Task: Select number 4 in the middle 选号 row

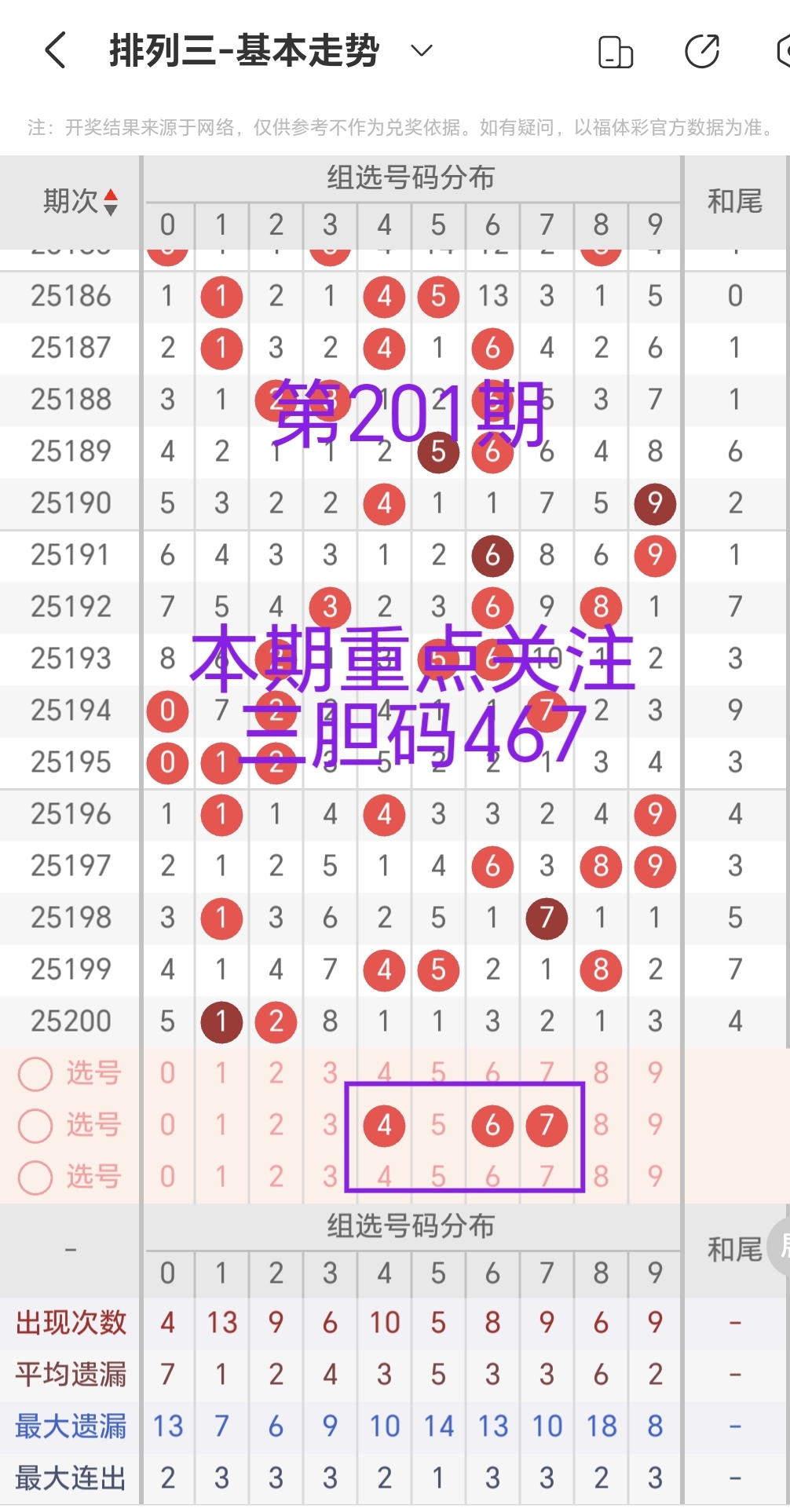Action: (383, 1125)
